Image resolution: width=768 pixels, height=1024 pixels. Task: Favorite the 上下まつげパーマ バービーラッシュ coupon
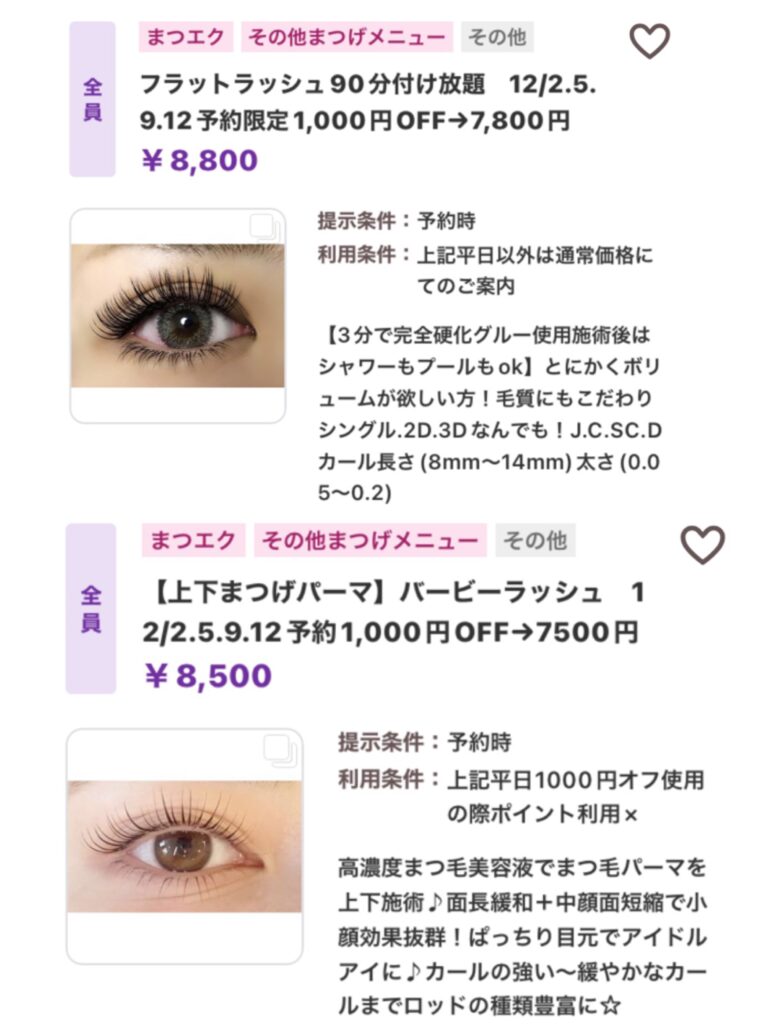pyautogui.click(x=702, y=544)
